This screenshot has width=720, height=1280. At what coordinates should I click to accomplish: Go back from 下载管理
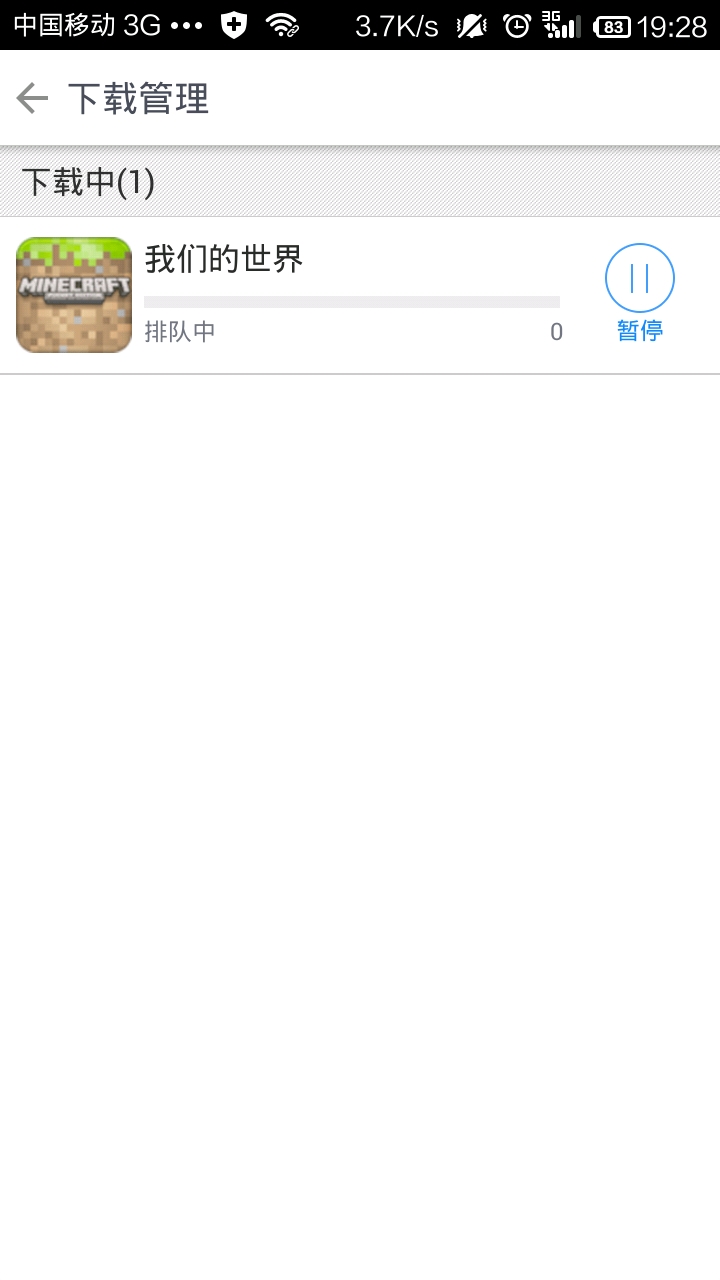click(33, 98)
